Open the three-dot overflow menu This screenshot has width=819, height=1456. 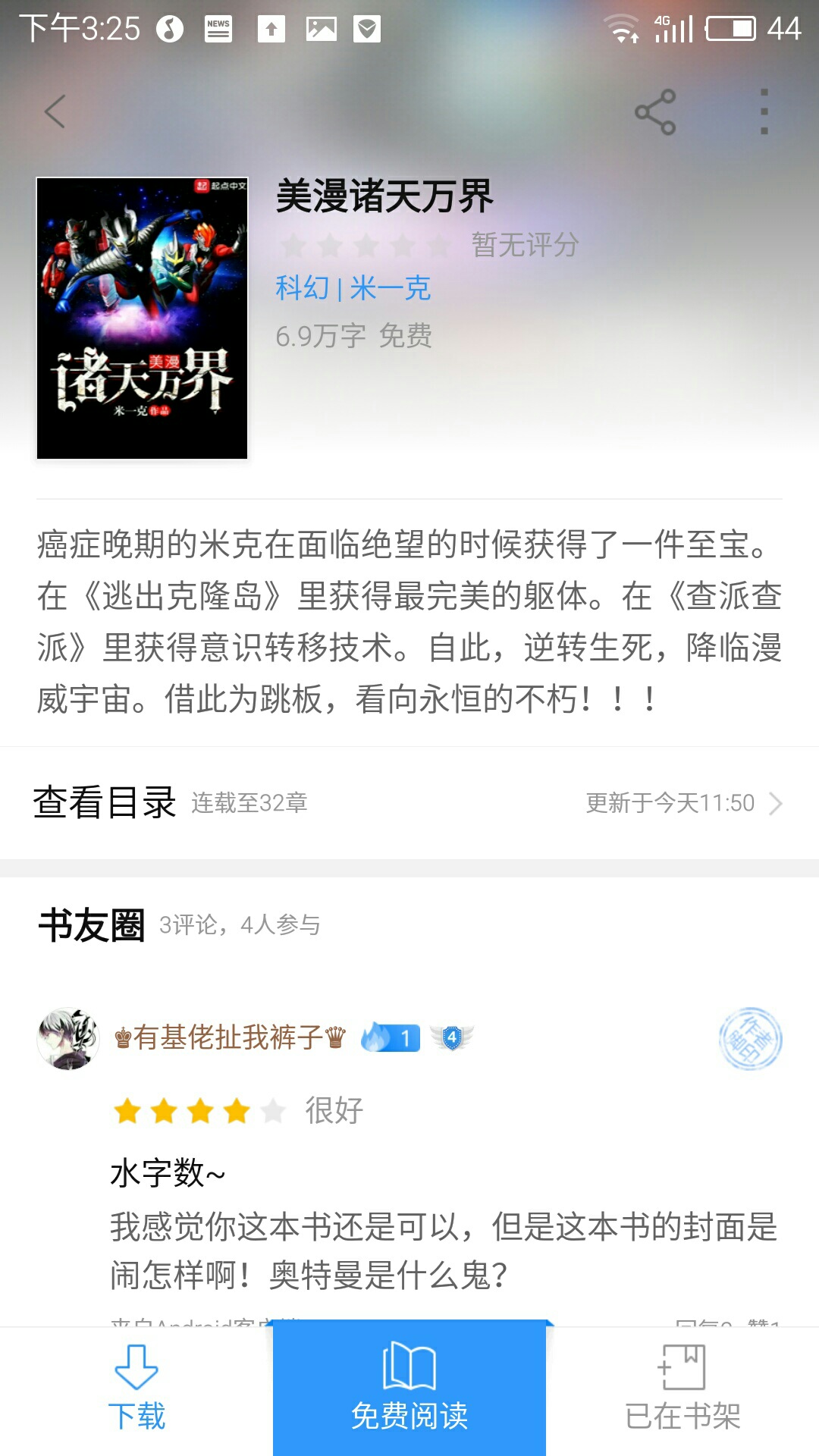point(764,112)
